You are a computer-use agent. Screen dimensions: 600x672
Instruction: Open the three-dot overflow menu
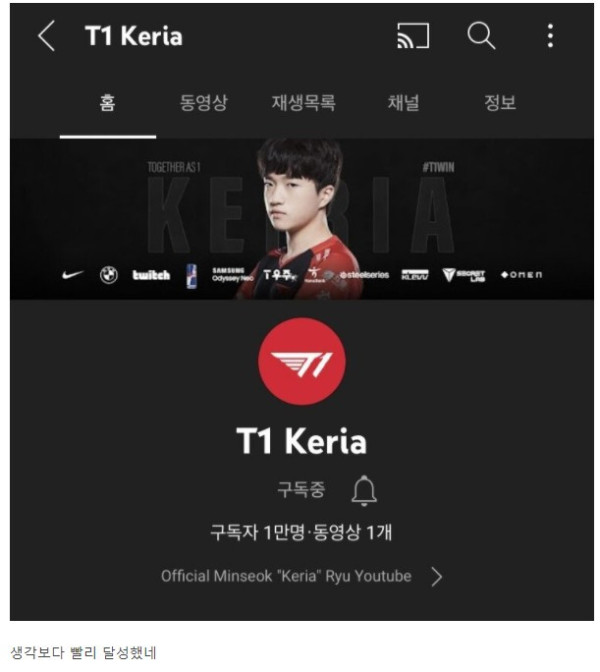(550, 37)
